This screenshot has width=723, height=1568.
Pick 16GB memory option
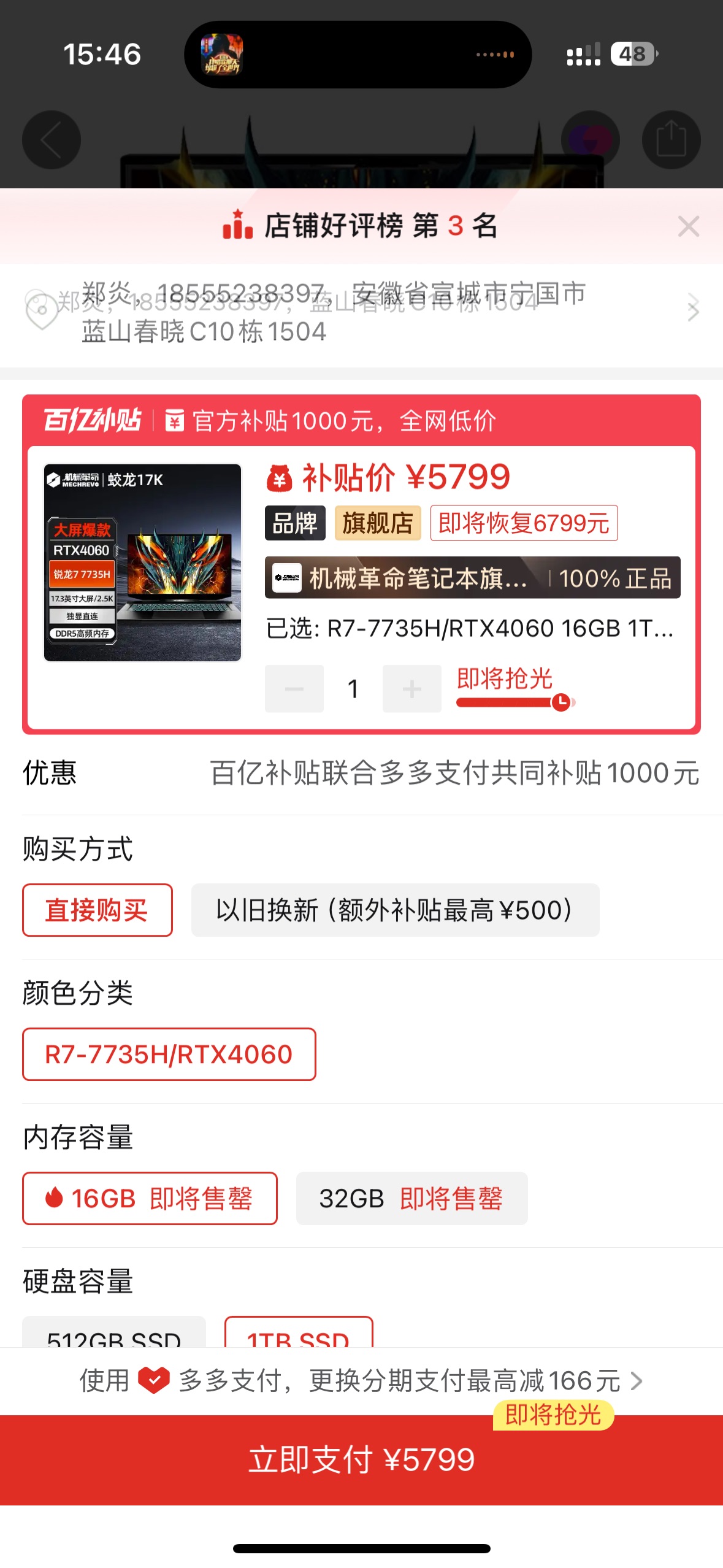pyautogui.click(x=150, y=1198)
